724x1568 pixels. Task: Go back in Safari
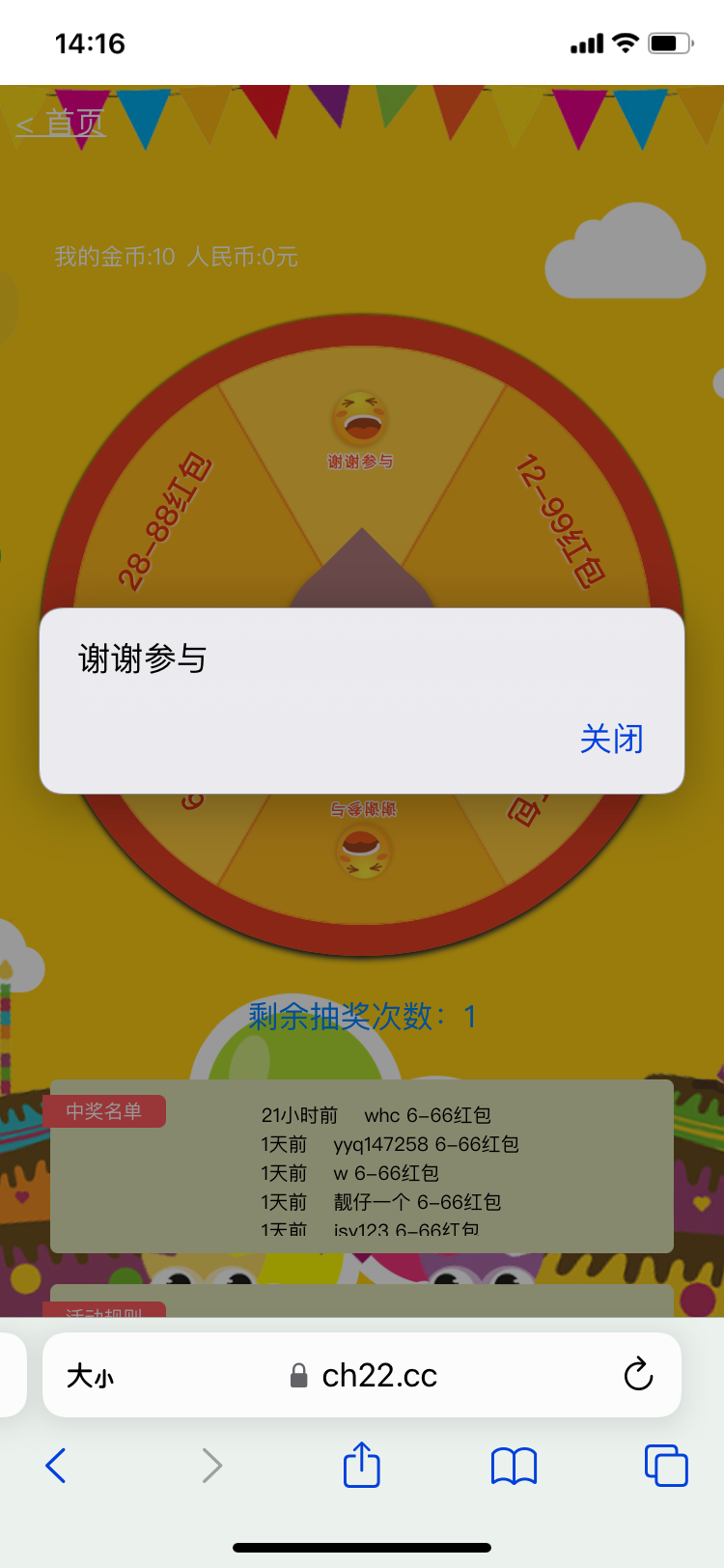tap(56, 1466)
